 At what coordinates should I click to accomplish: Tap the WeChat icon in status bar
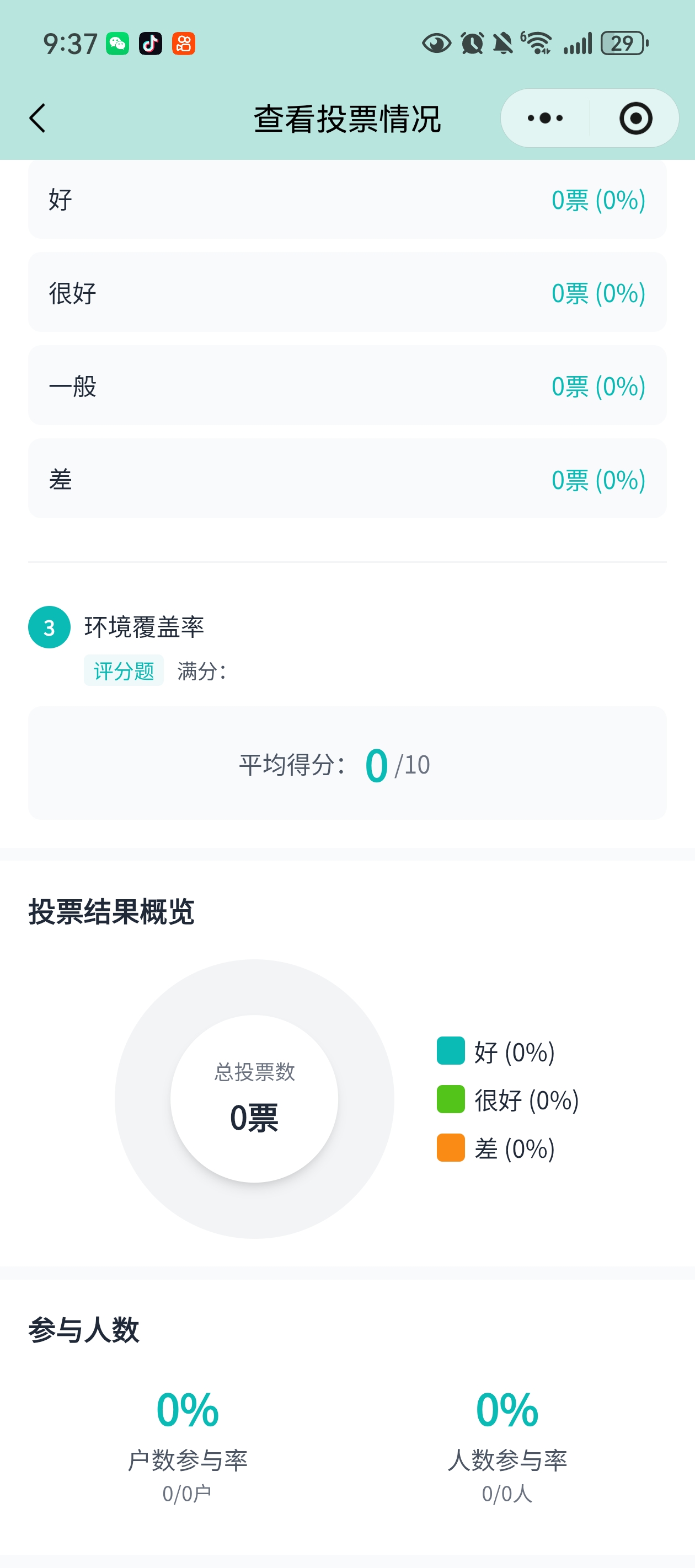117,42
